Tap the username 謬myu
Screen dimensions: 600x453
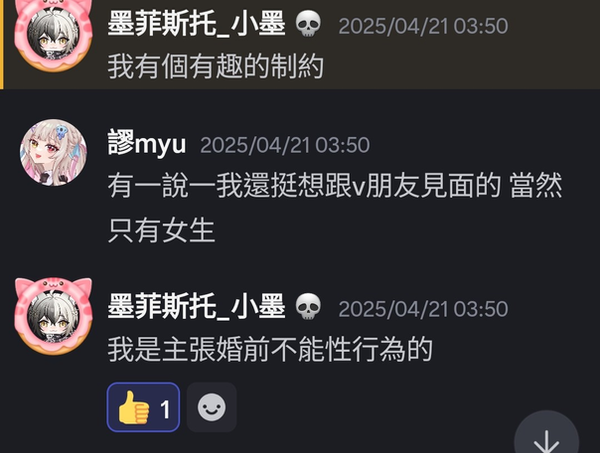click(147, 144)
